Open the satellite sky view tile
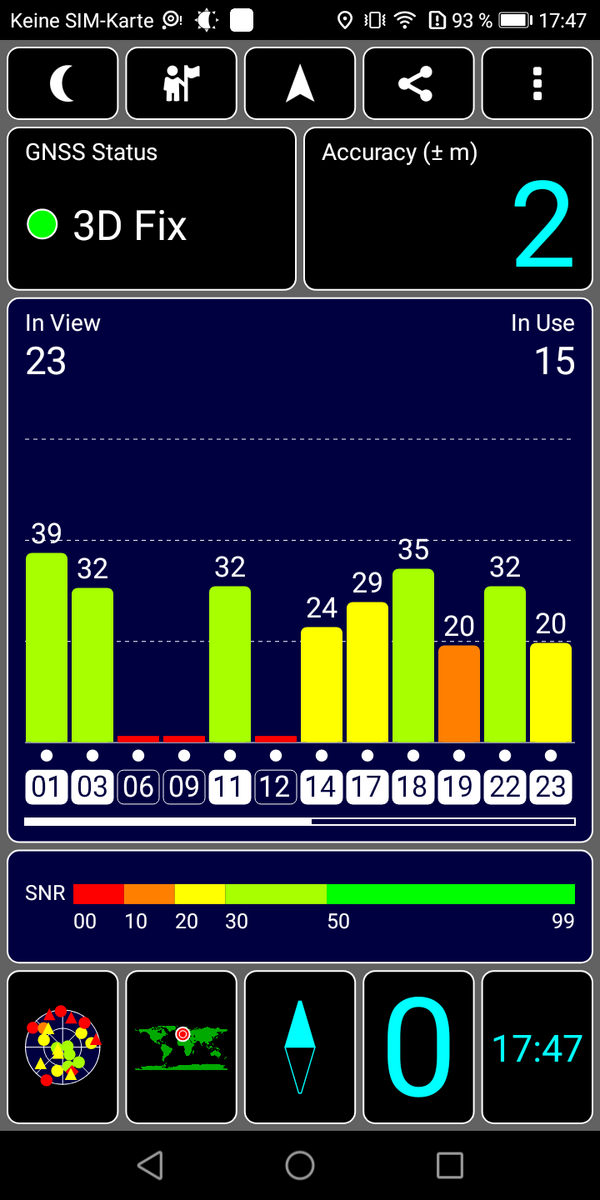The height and width of the screenshot is (1200, 600). pyautogui.click(x=63, y=1048)
